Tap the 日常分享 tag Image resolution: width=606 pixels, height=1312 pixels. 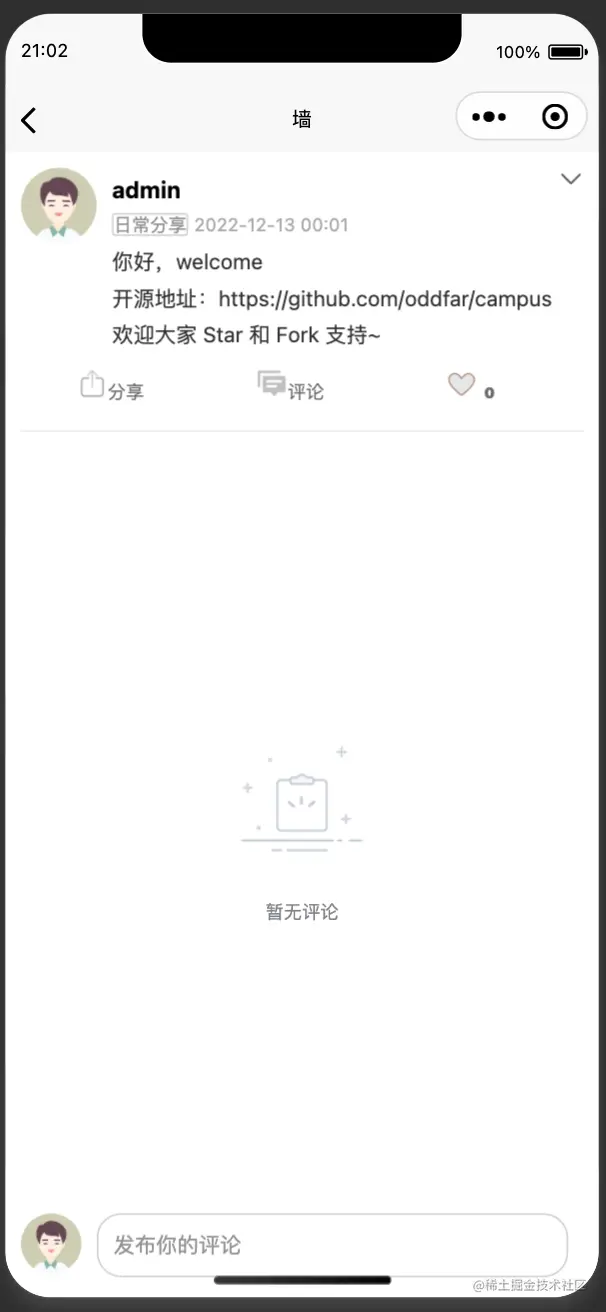tap(150, 225)
